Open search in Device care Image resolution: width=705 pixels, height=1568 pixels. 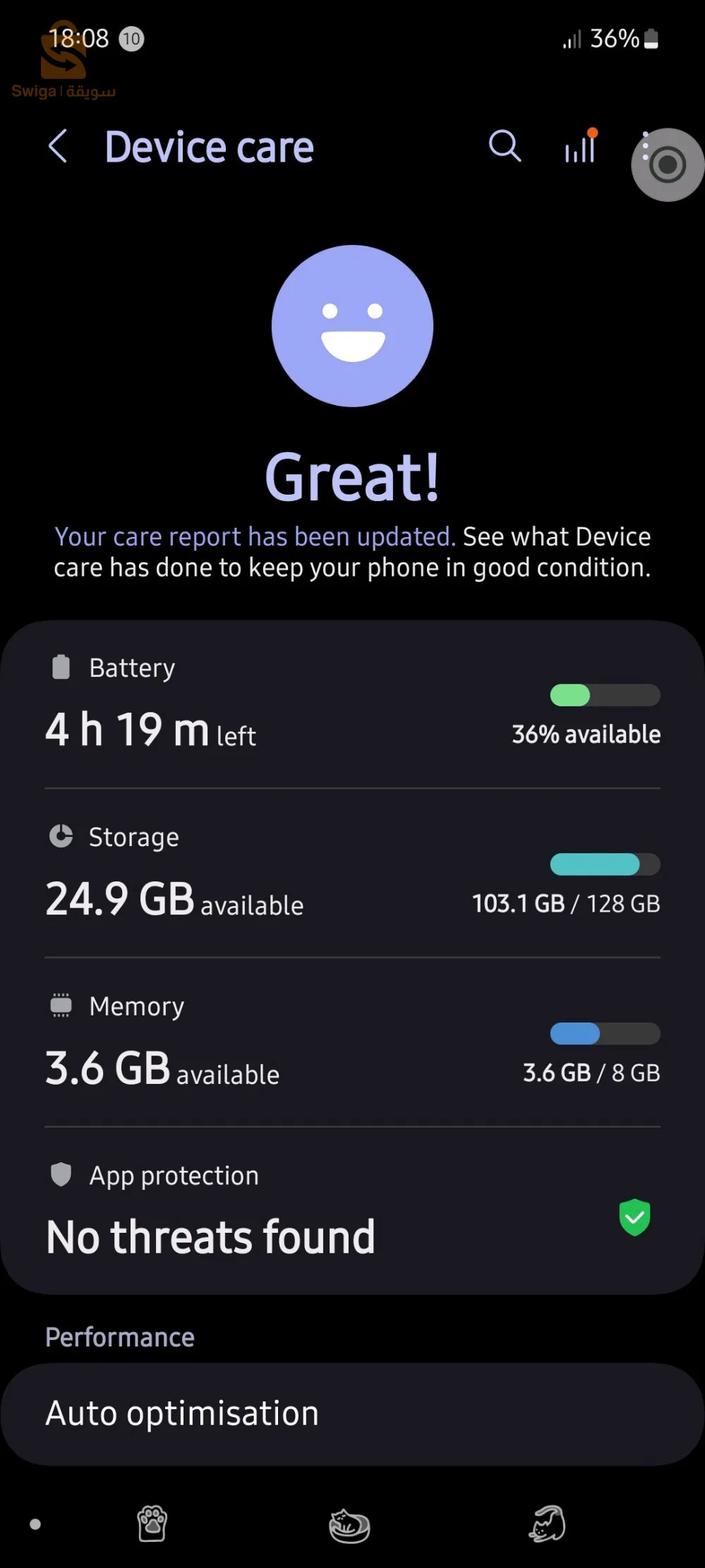(x=505, y=147)
